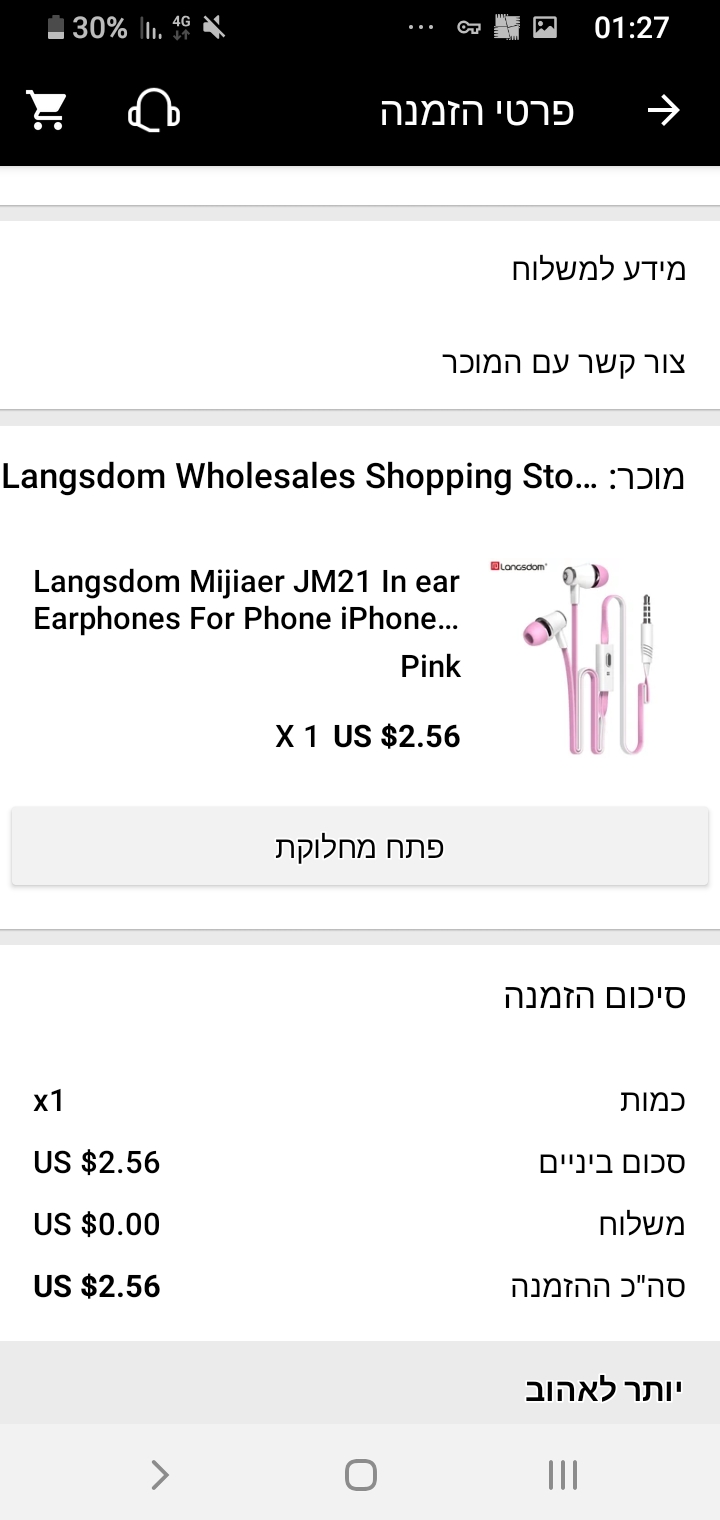Select the Langsdom earphones product title
The image size is (720, 1520).
[x=245, y=600]
